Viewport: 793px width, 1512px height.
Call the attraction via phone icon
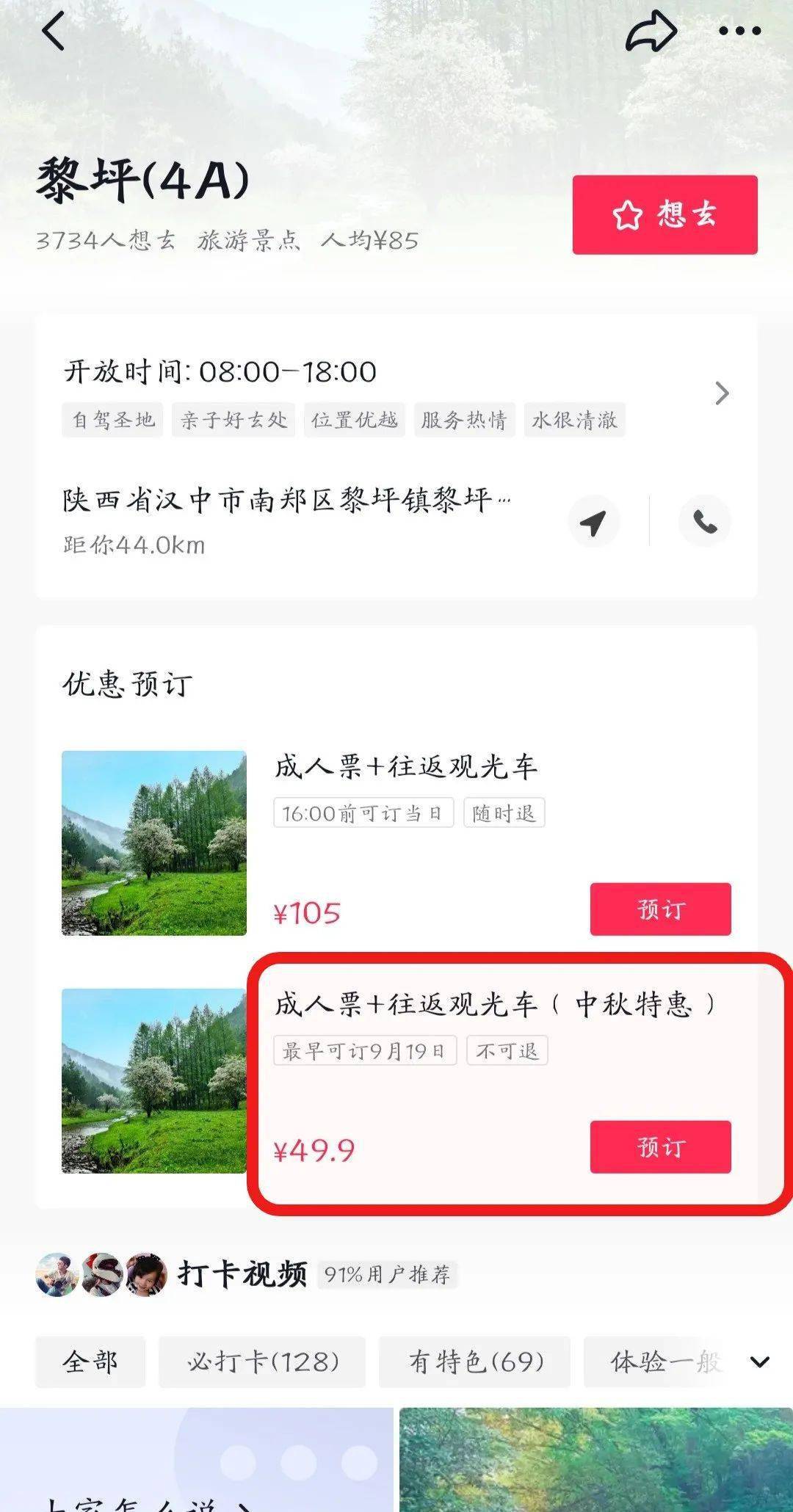(704, 522)
